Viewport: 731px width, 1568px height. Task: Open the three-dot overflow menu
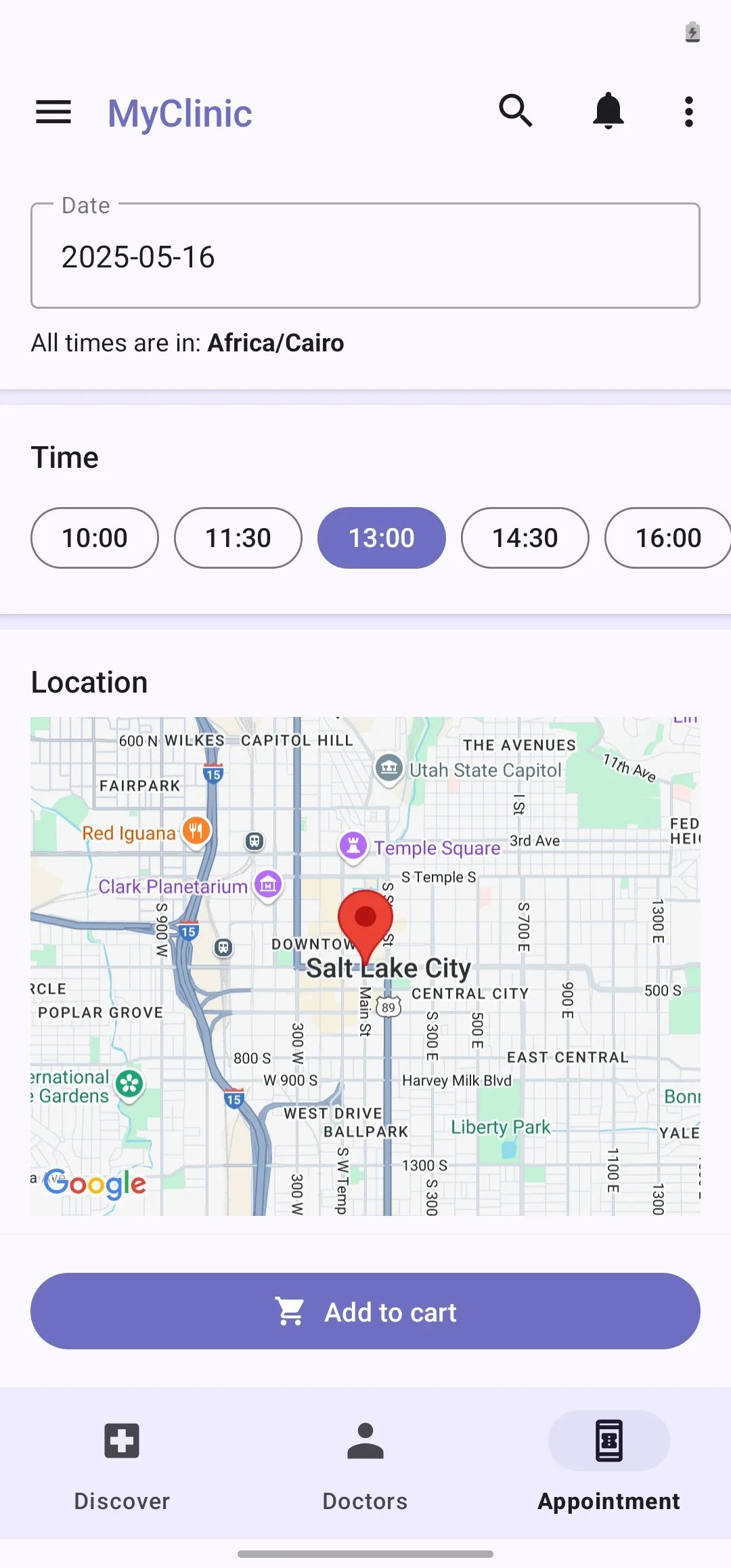click(688, 112)
